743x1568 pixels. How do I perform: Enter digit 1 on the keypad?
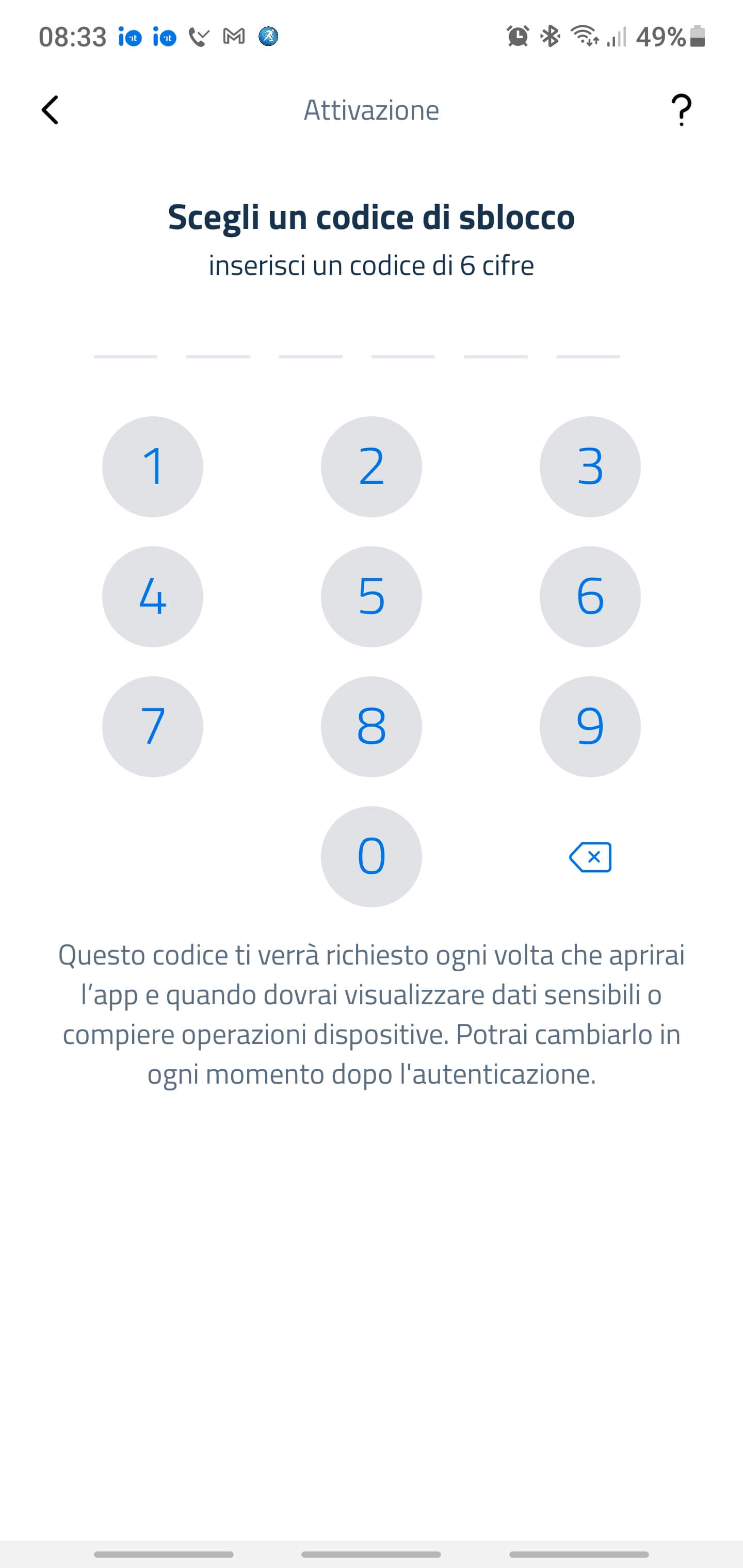click(x=152, y=466)
